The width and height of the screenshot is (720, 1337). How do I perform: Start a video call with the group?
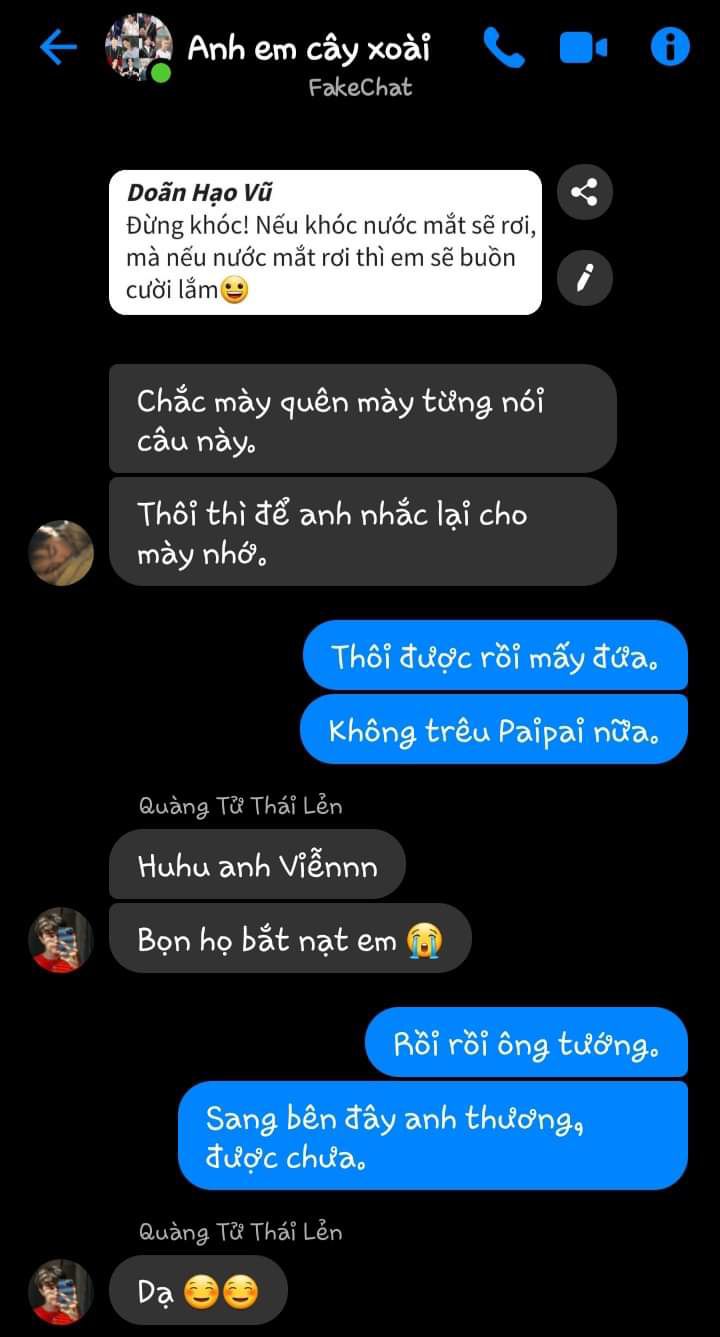point(583,47)
